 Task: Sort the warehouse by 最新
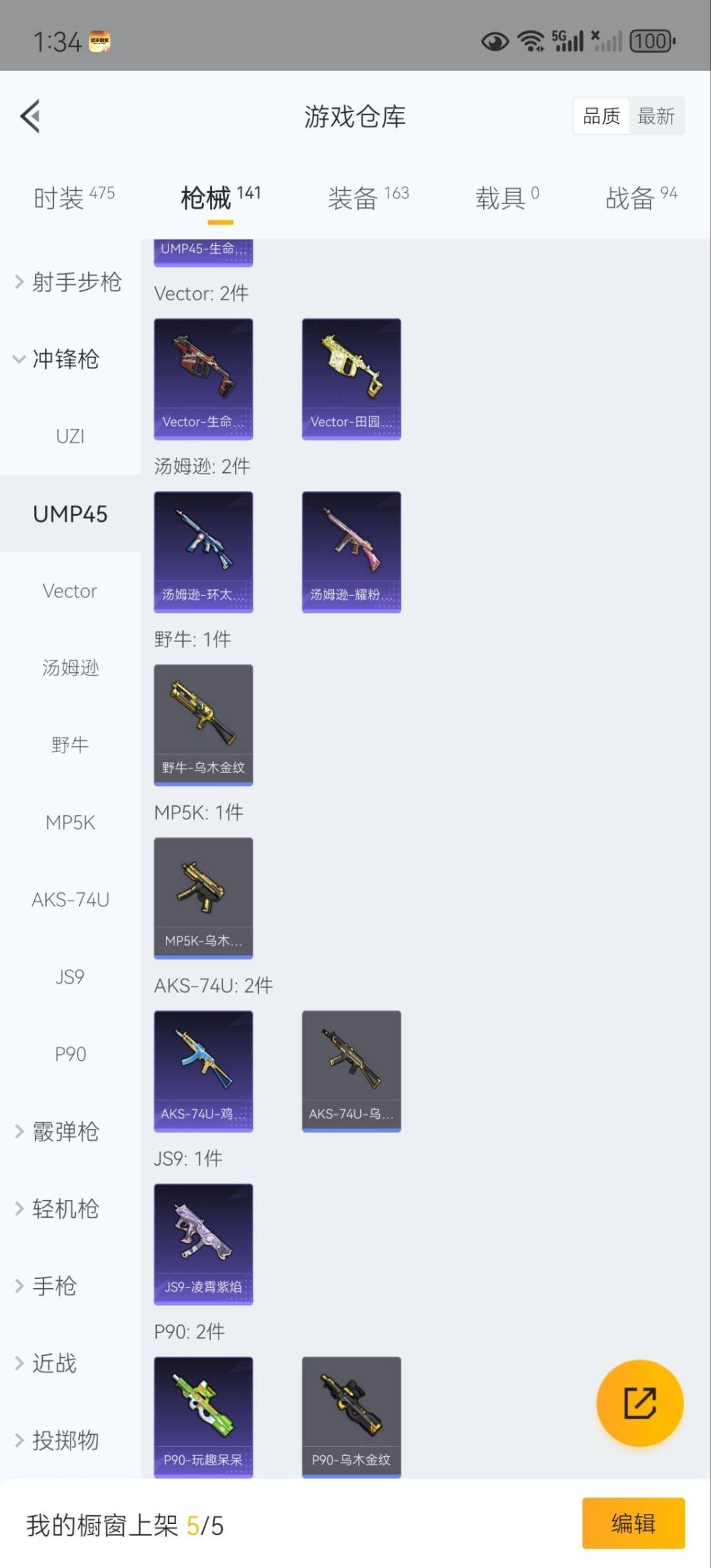coord(656,117)
